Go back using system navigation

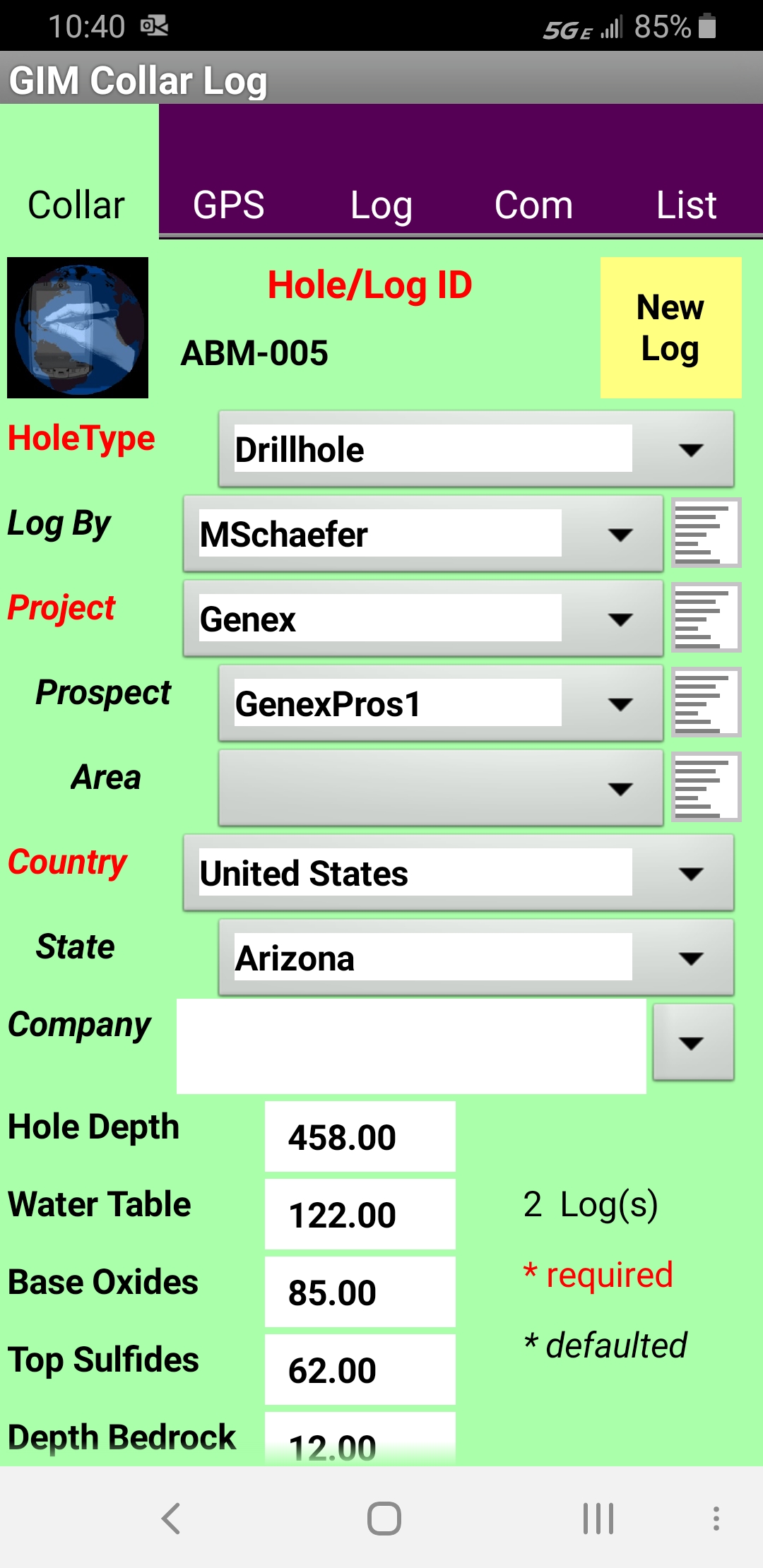[171, 1518]
